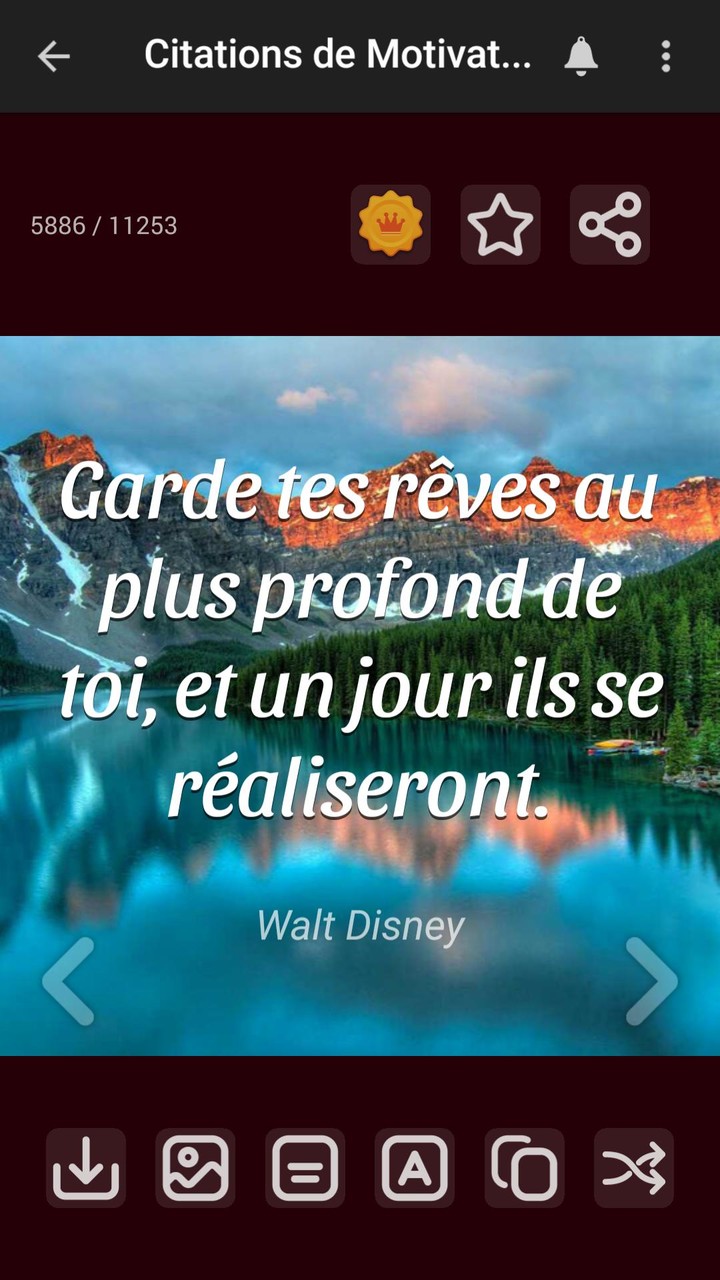Screen dimensions: 720x1280
Task: View the quote as text only
Action: pos(306,1167)
